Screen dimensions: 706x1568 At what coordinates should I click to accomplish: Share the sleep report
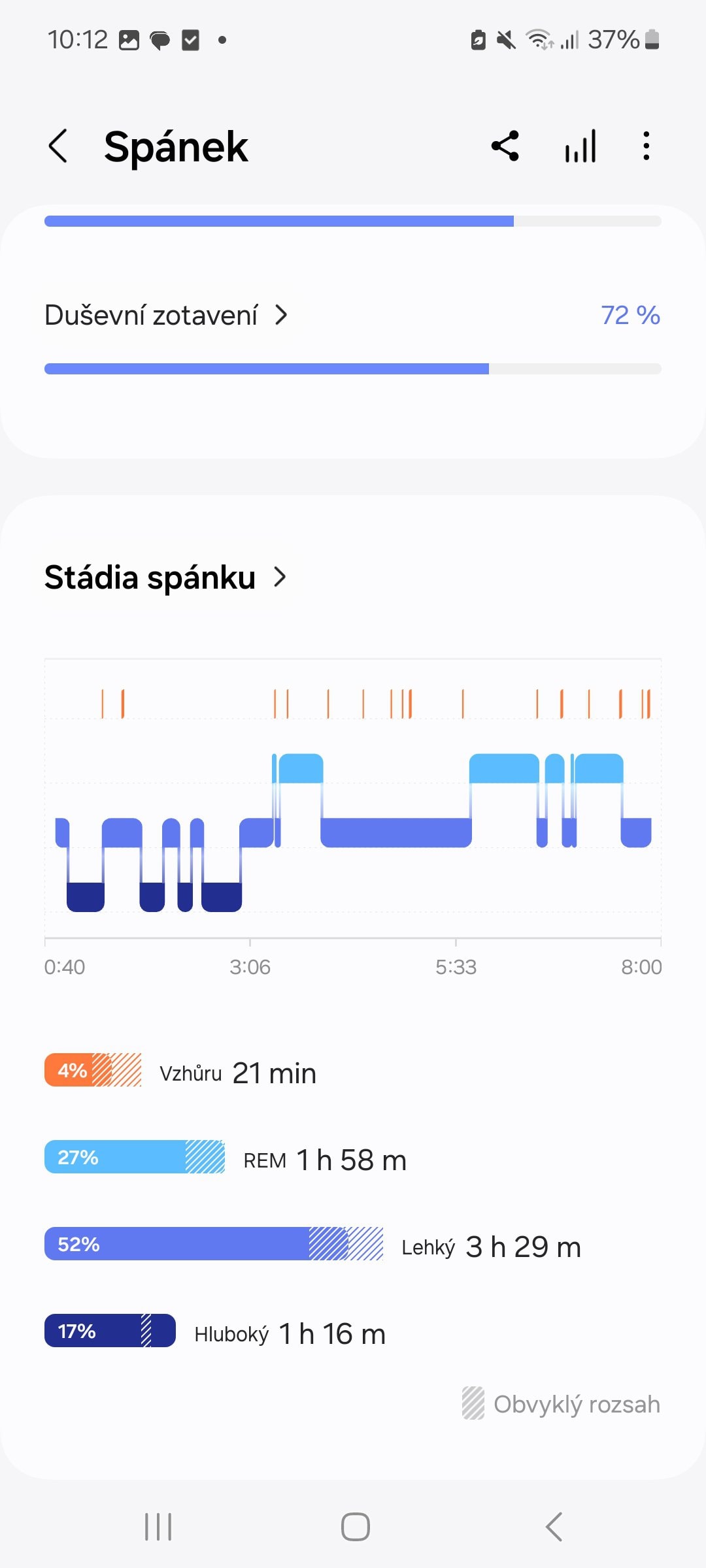click(505, 146)
